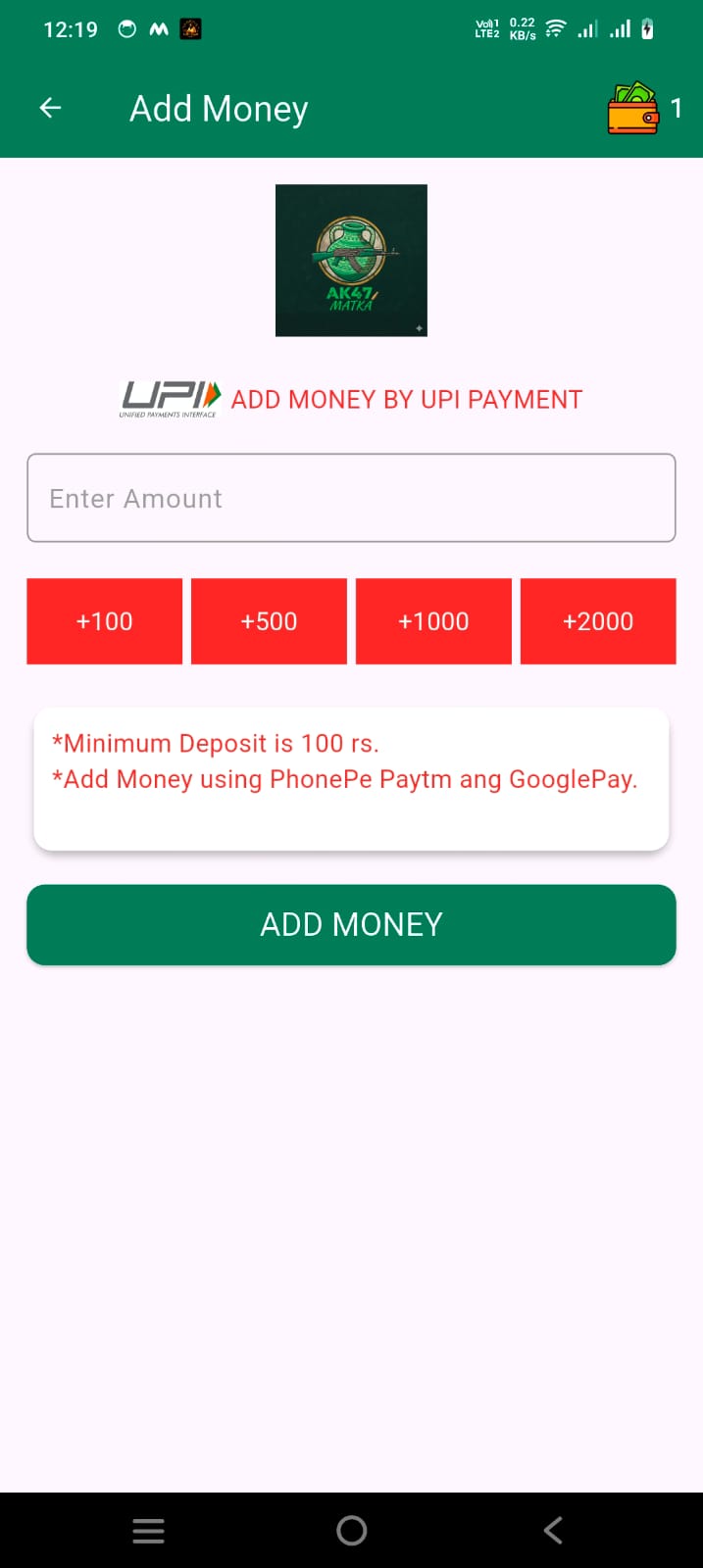Focus the Enter Amount field

(x=351, y=498)
